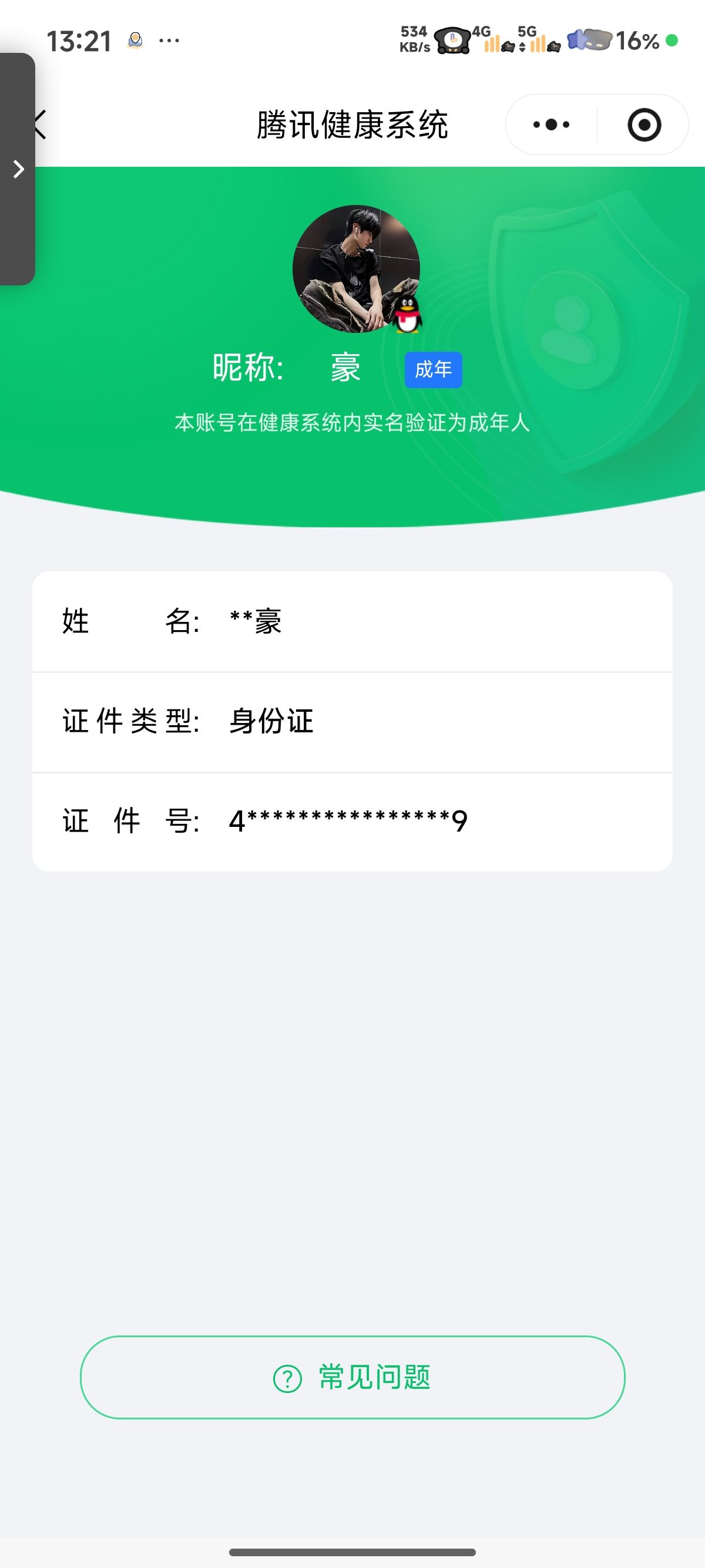This screenshot has height=1568, width=705.
Task: Select the 姓名 name row showing **豪
Action: pyautogui.click(x=352, y=622)
